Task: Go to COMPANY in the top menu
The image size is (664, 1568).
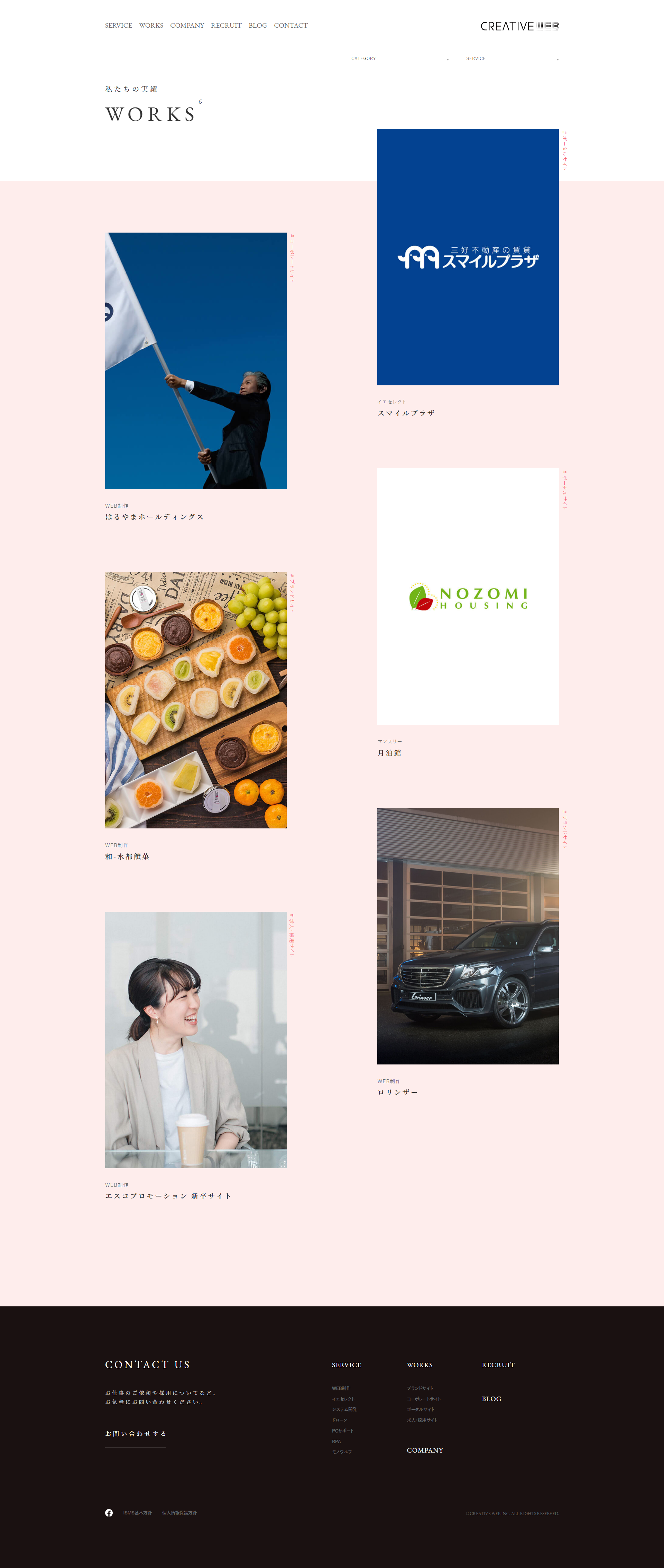Action: pyautogui.click(x=187, y=26)
